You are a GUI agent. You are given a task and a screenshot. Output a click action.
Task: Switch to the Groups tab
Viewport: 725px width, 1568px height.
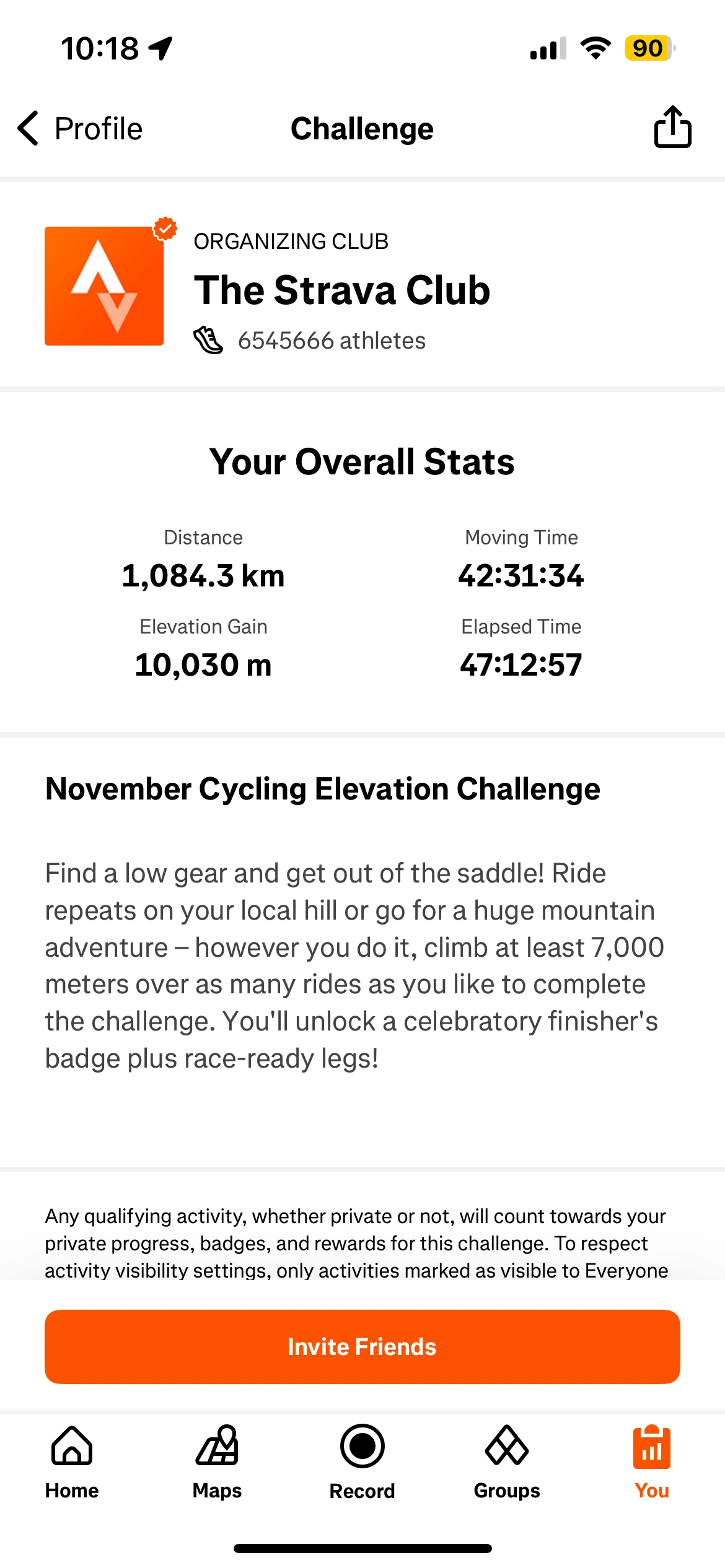click(507, 1461)
